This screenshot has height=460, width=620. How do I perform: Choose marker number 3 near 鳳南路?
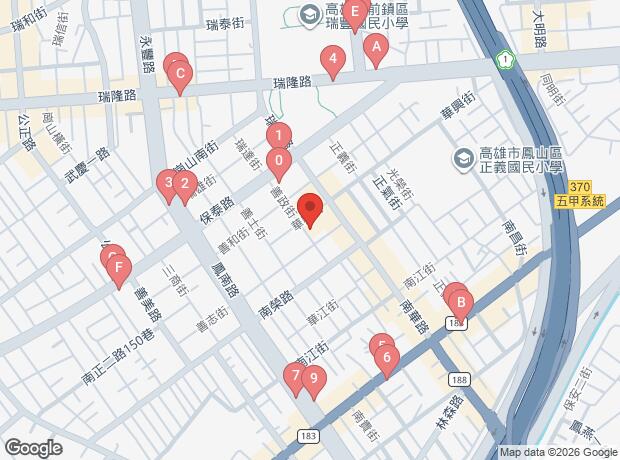[x=167, y=183]
